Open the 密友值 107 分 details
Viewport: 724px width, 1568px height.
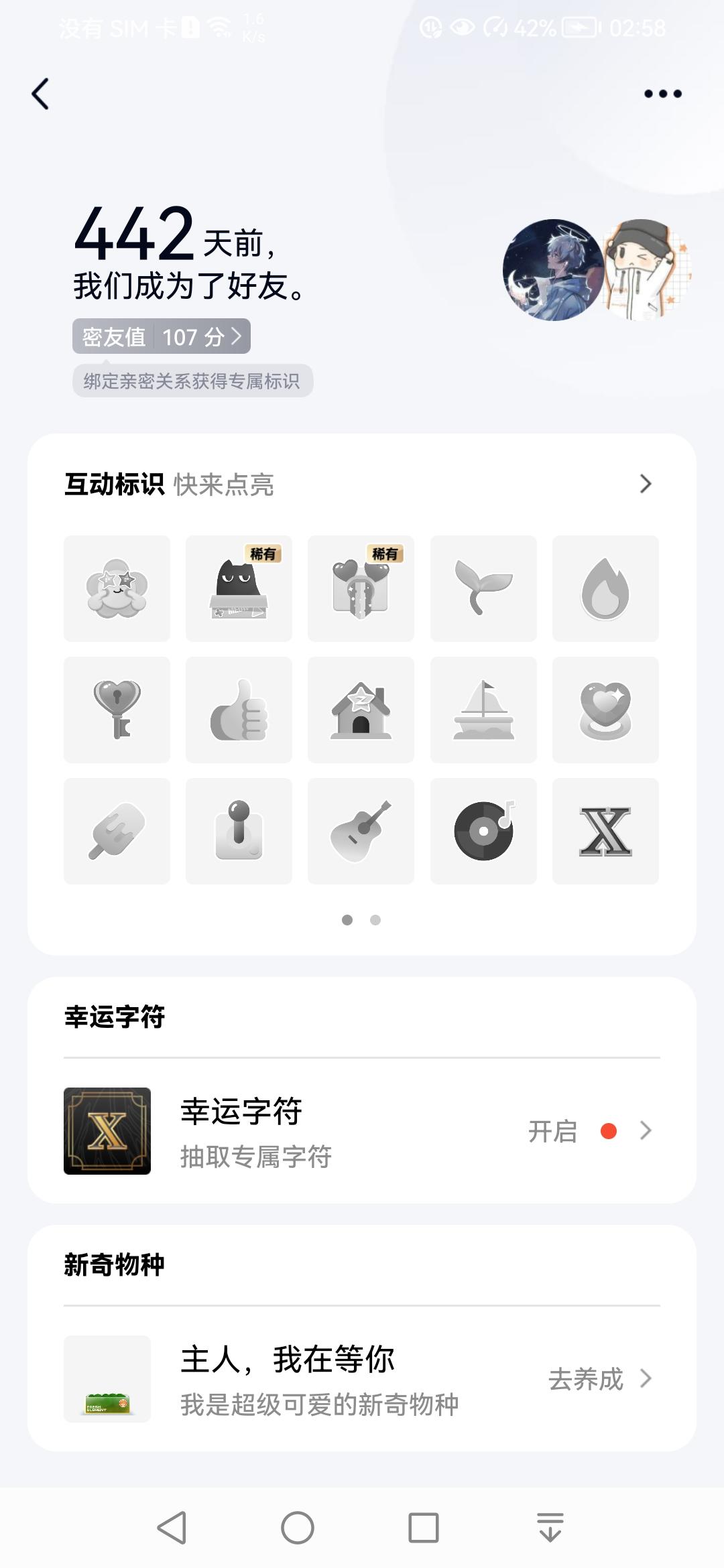click(x=161, y=336)
